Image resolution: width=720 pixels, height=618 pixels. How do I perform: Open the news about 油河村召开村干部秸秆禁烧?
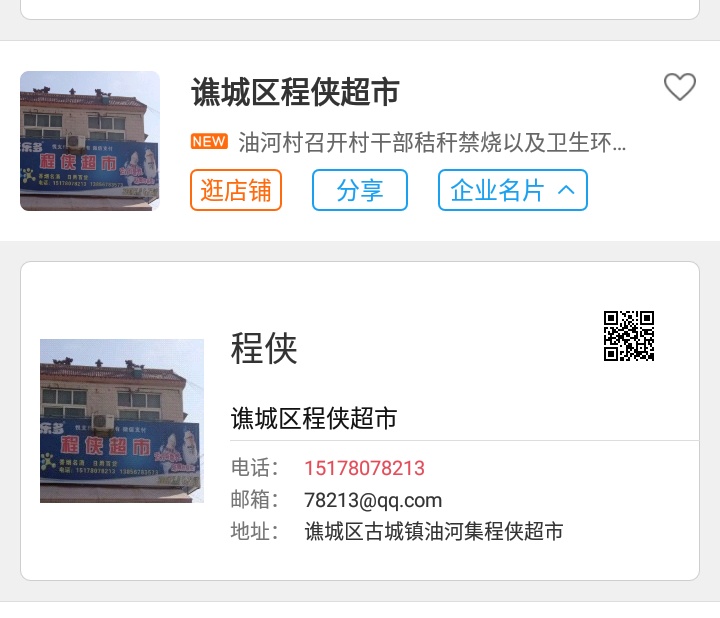(x=432, y=142)
